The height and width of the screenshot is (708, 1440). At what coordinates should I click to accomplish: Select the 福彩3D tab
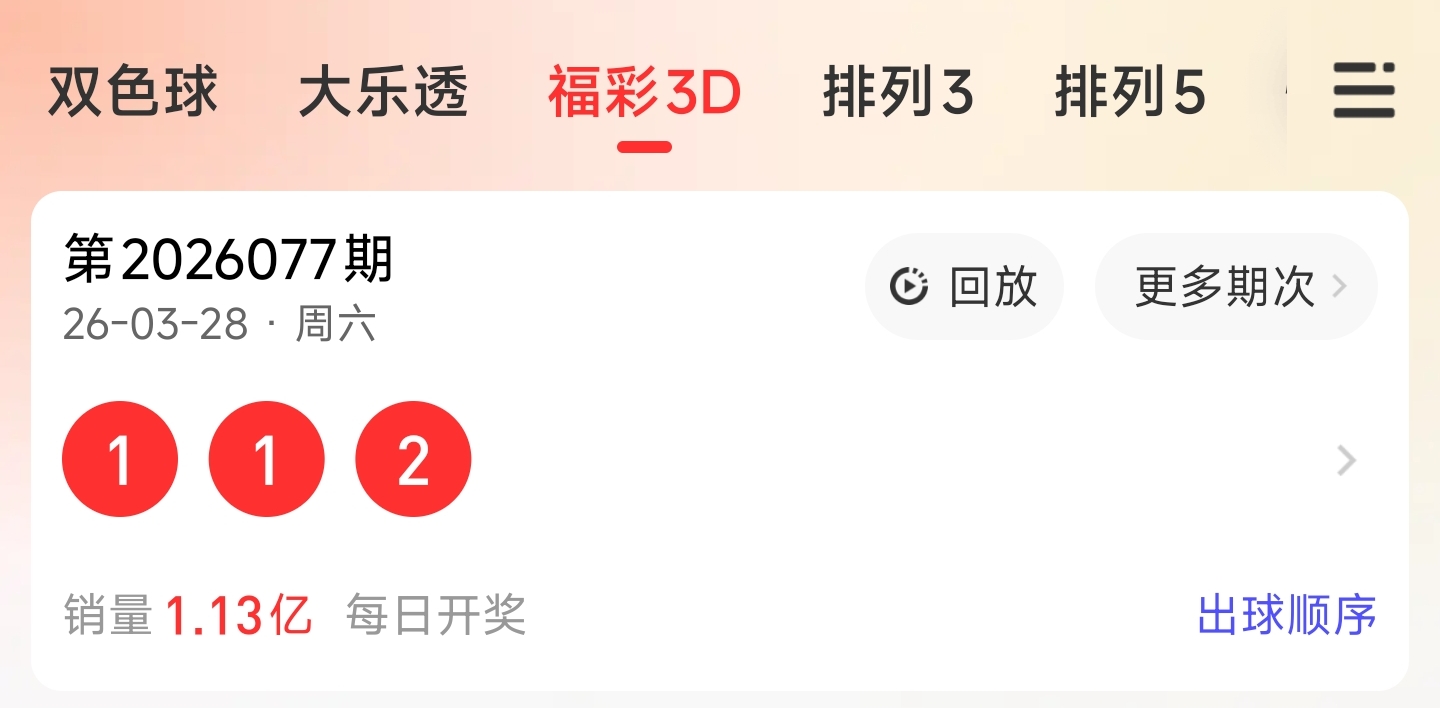644,93
